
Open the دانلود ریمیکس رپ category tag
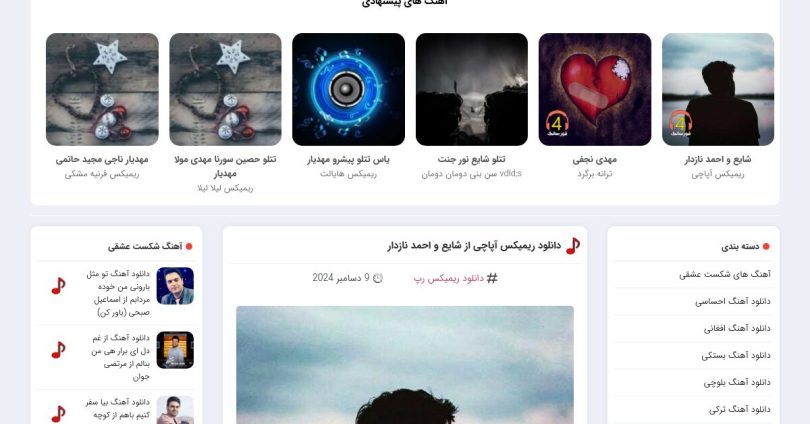pyautogui.click(x=448, y=278)
